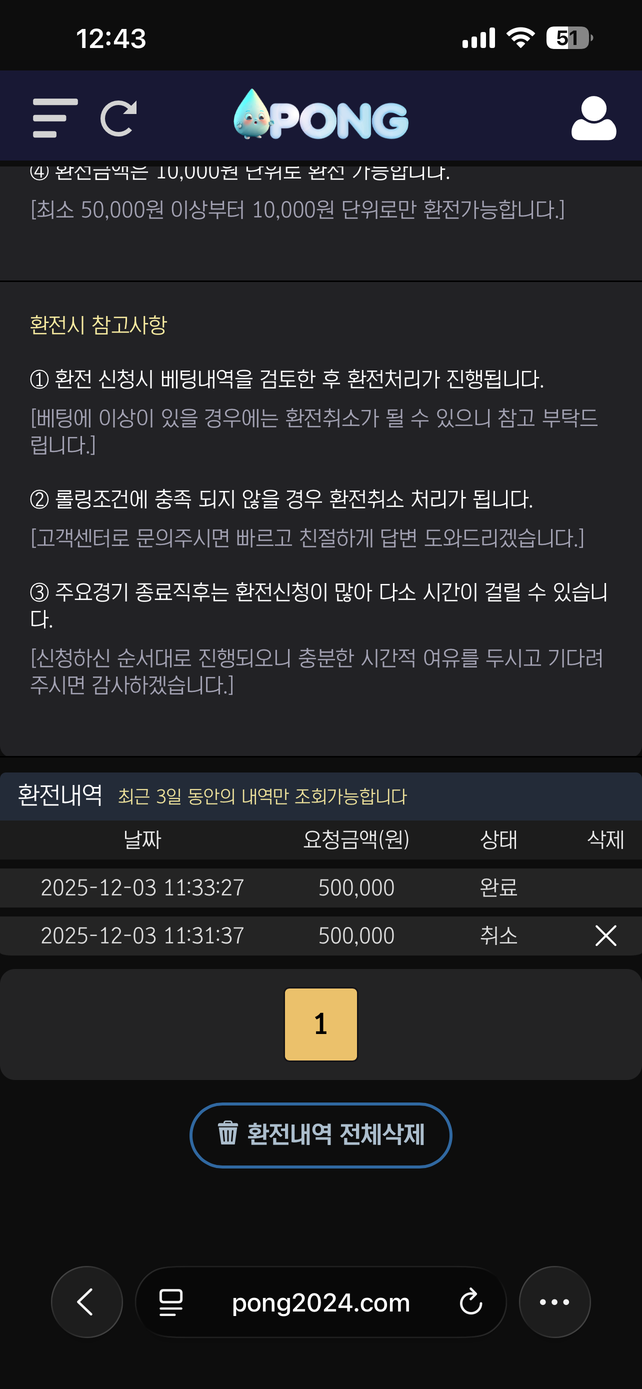Go to the PONG home logo
The height and width of the screenshot is (1389, 642).
pyautogui.click(x=321, y=118)
